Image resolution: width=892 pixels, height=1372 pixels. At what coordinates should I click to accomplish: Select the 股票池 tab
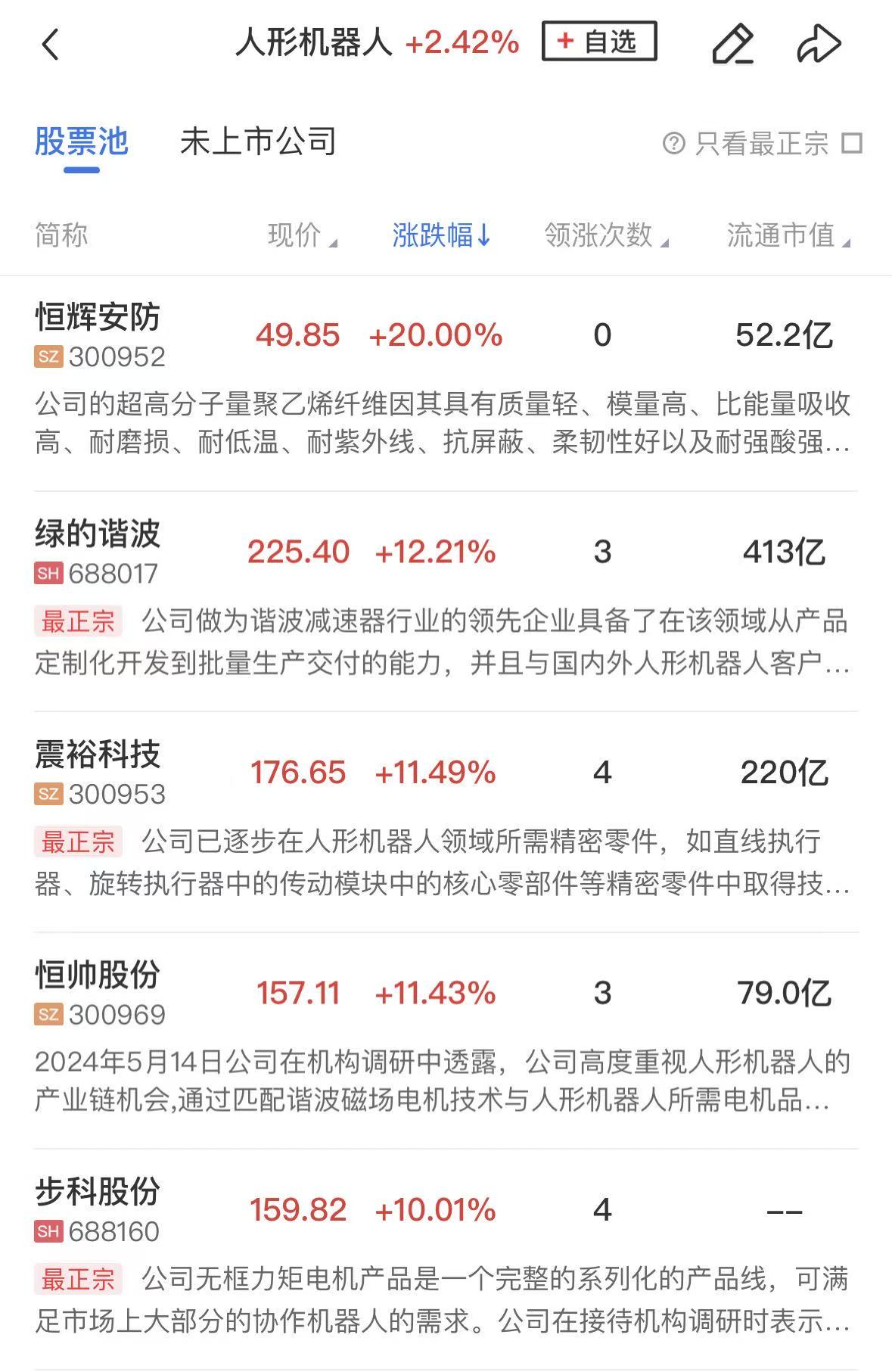[82, 142]
